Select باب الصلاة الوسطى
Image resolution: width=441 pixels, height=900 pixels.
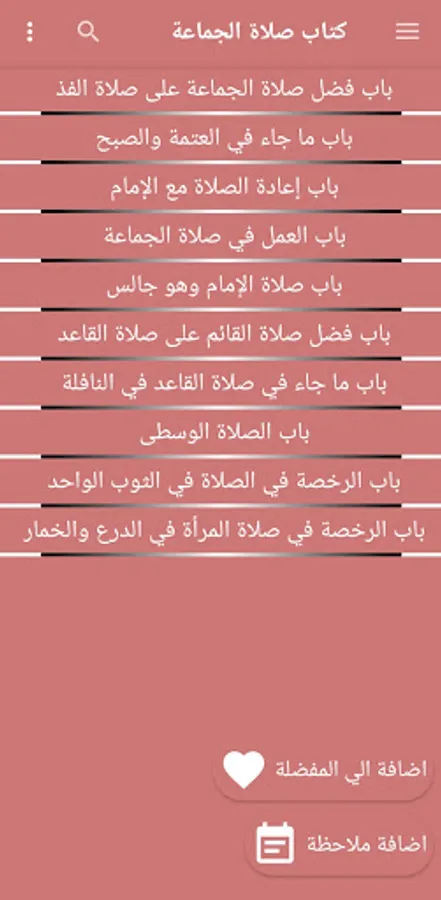pos(220,434)
